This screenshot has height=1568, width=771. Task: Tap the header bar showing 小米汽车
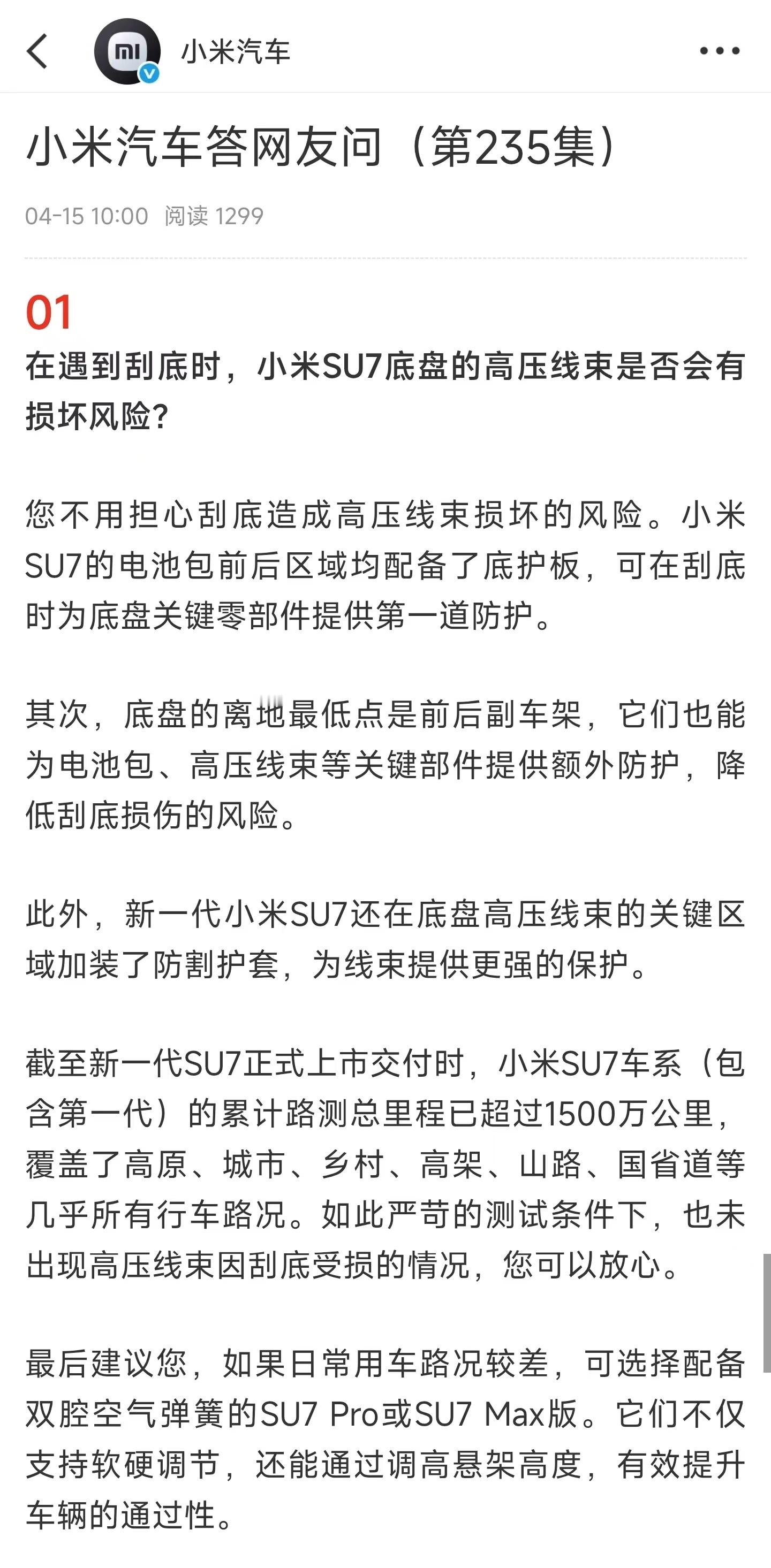385,51
